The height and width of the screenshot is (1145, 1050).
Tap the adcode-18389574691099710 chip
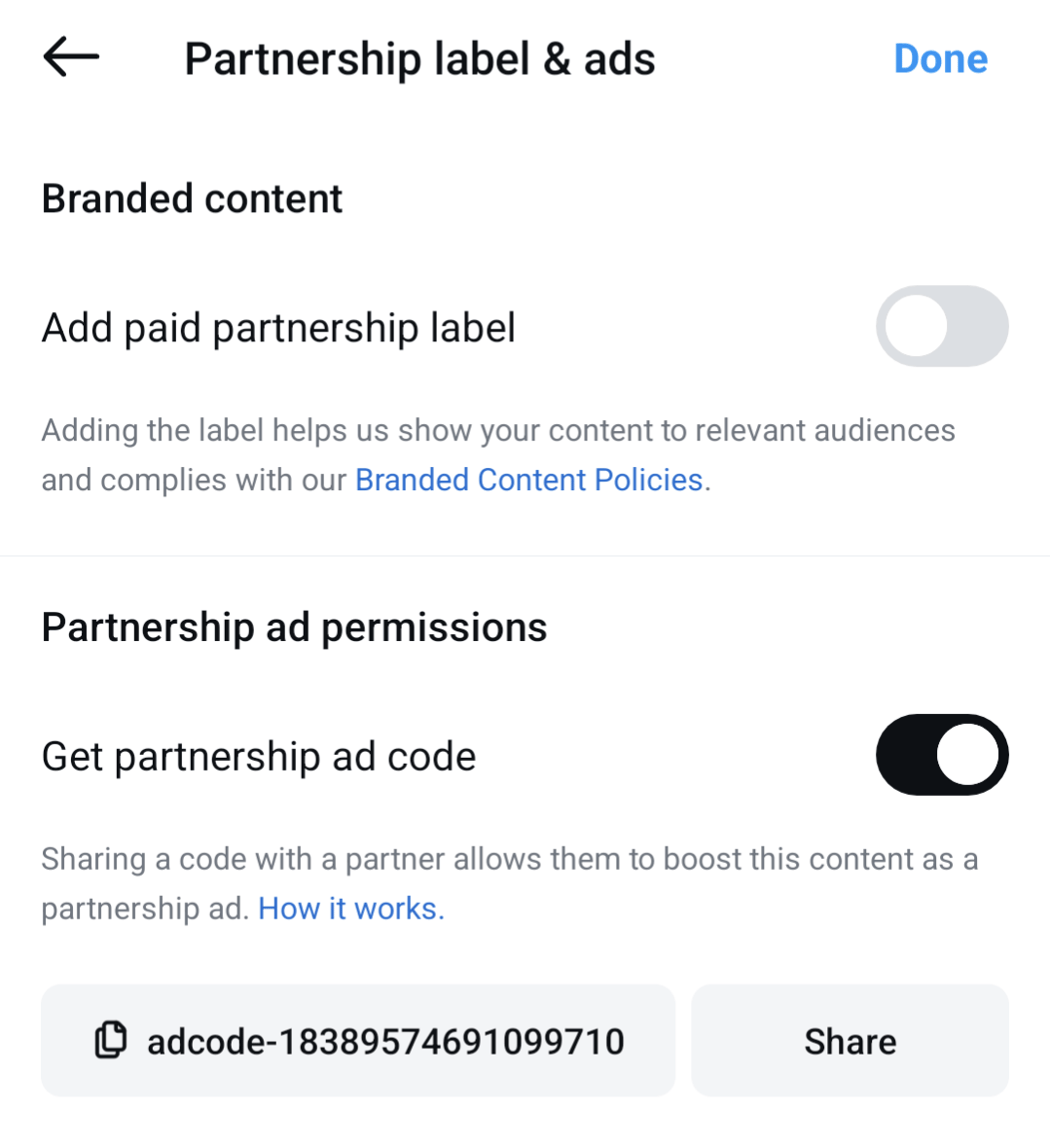[x=358, y=1040]
